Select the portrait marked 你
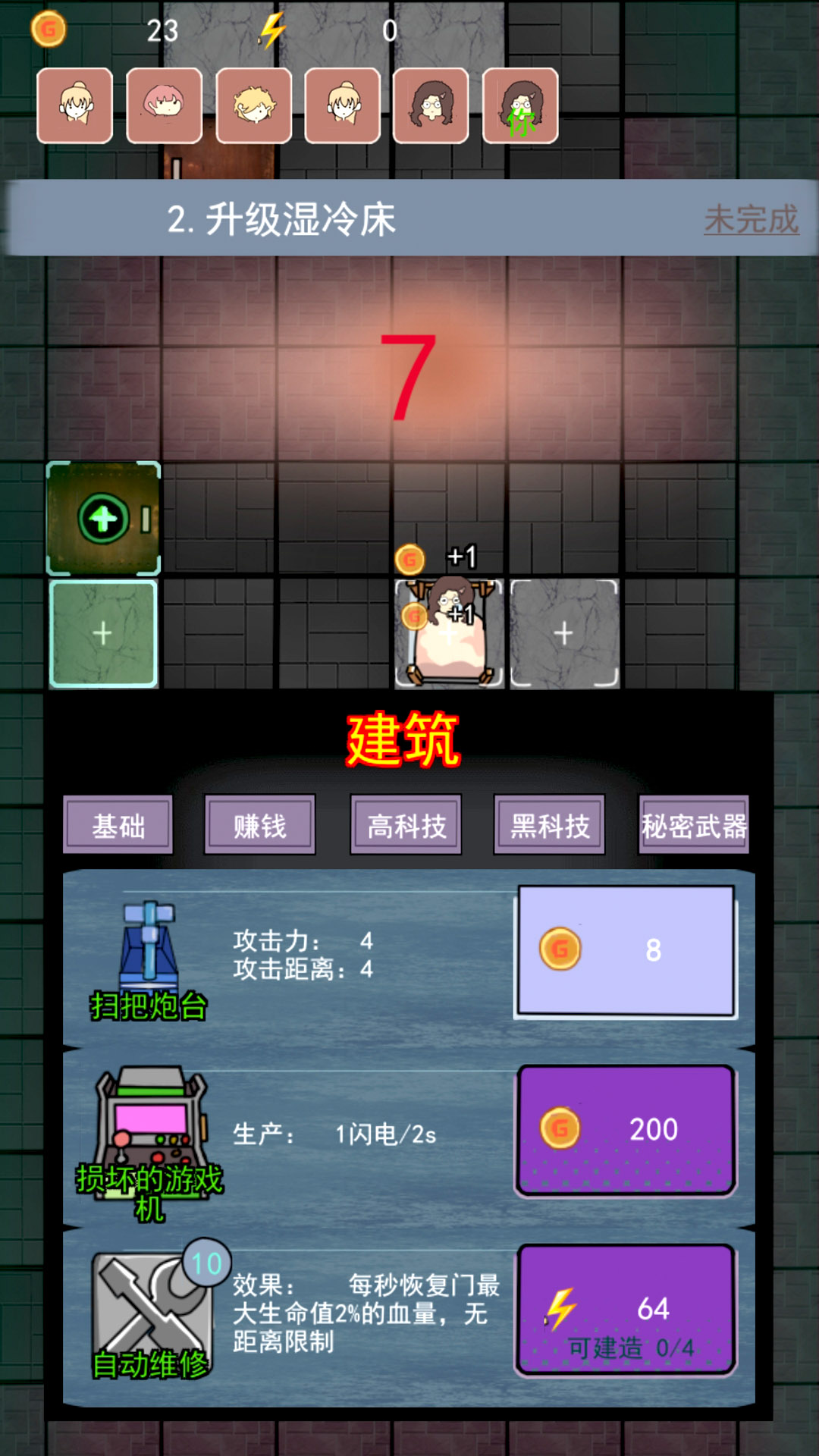 pyautogui.click(x=520, y=105)
